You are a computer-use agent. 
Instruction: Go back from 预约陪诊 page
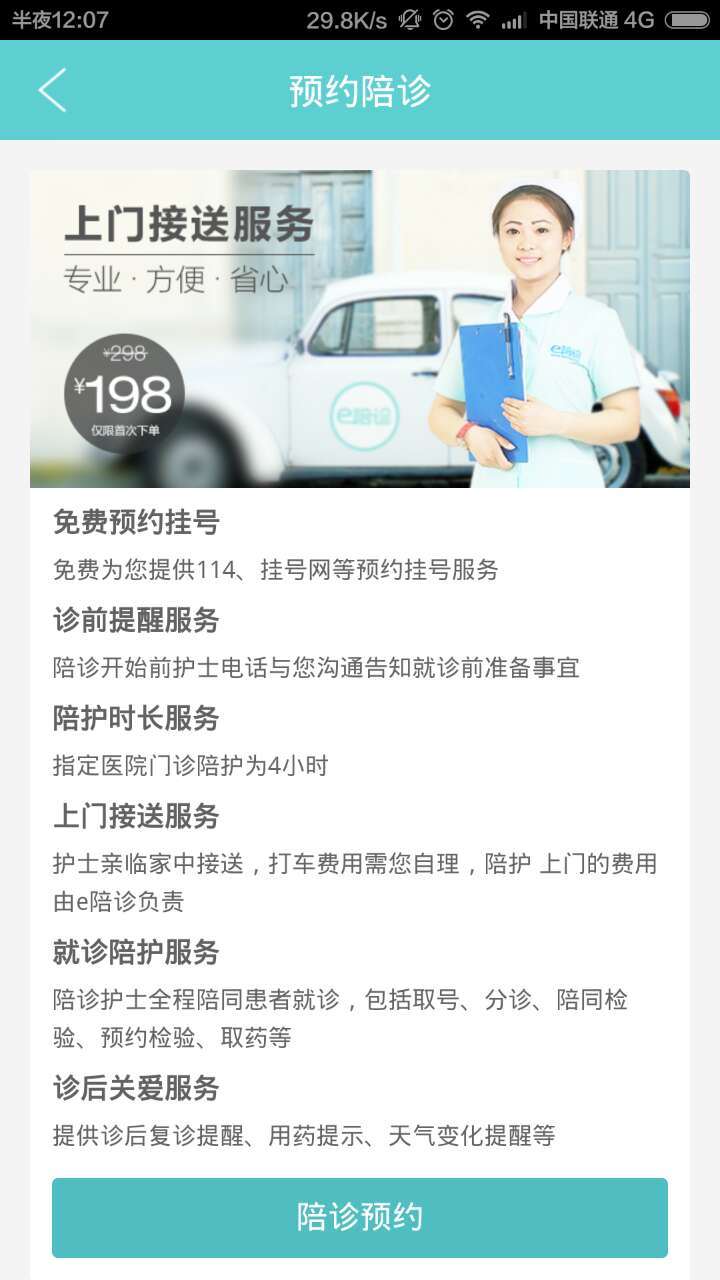point(52,90)
